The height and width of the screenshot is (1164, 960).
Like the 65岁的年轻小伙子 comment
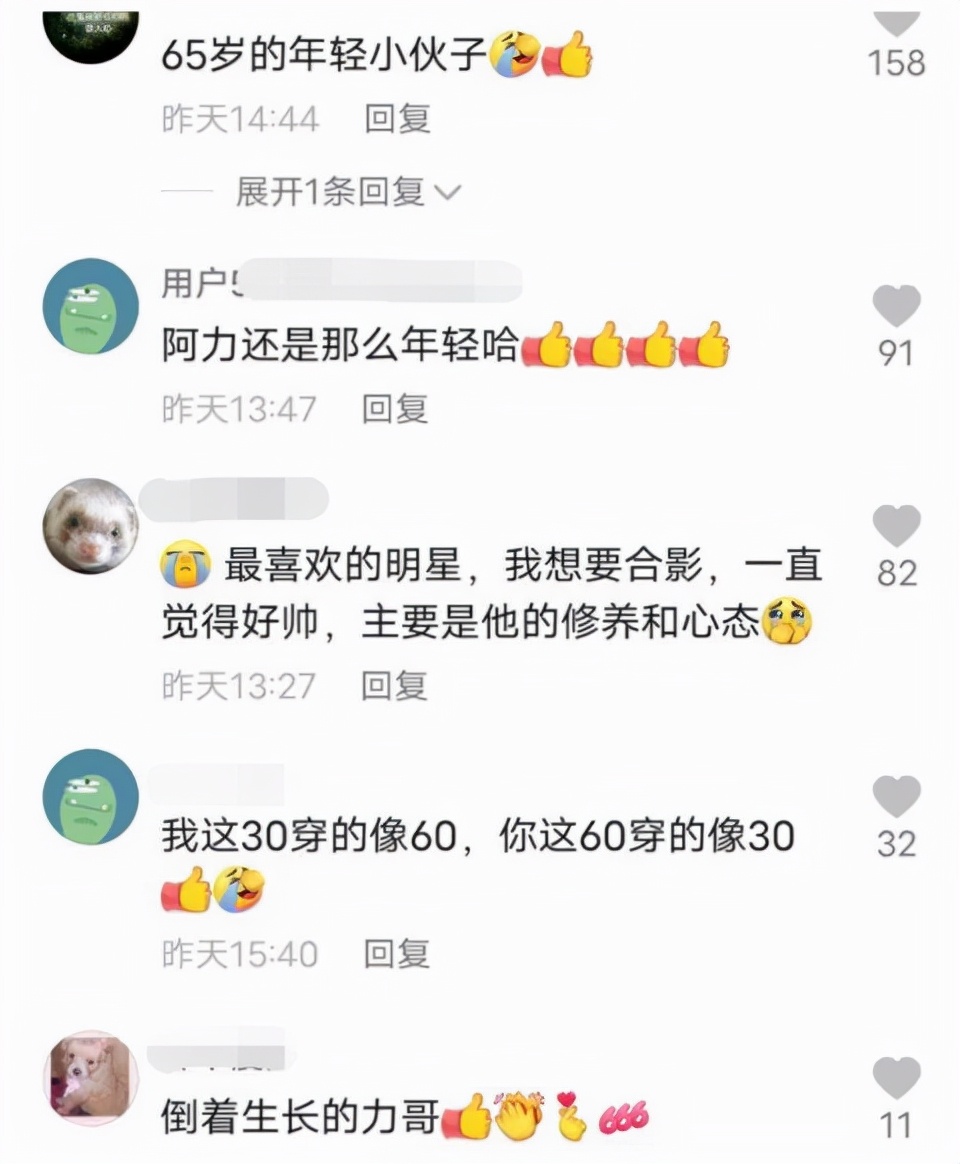tap(896, 22)
